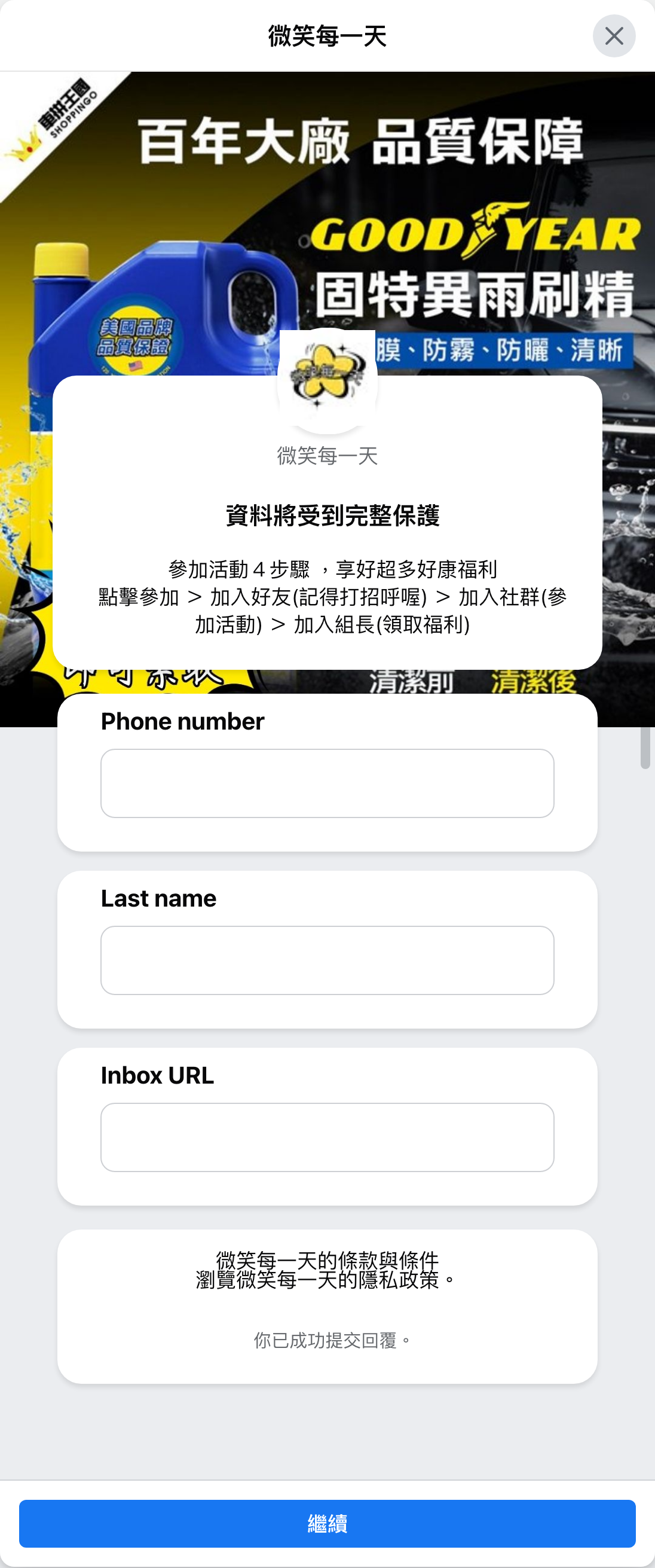
Task: Click the Phone number field label
Action: point(181,721)
